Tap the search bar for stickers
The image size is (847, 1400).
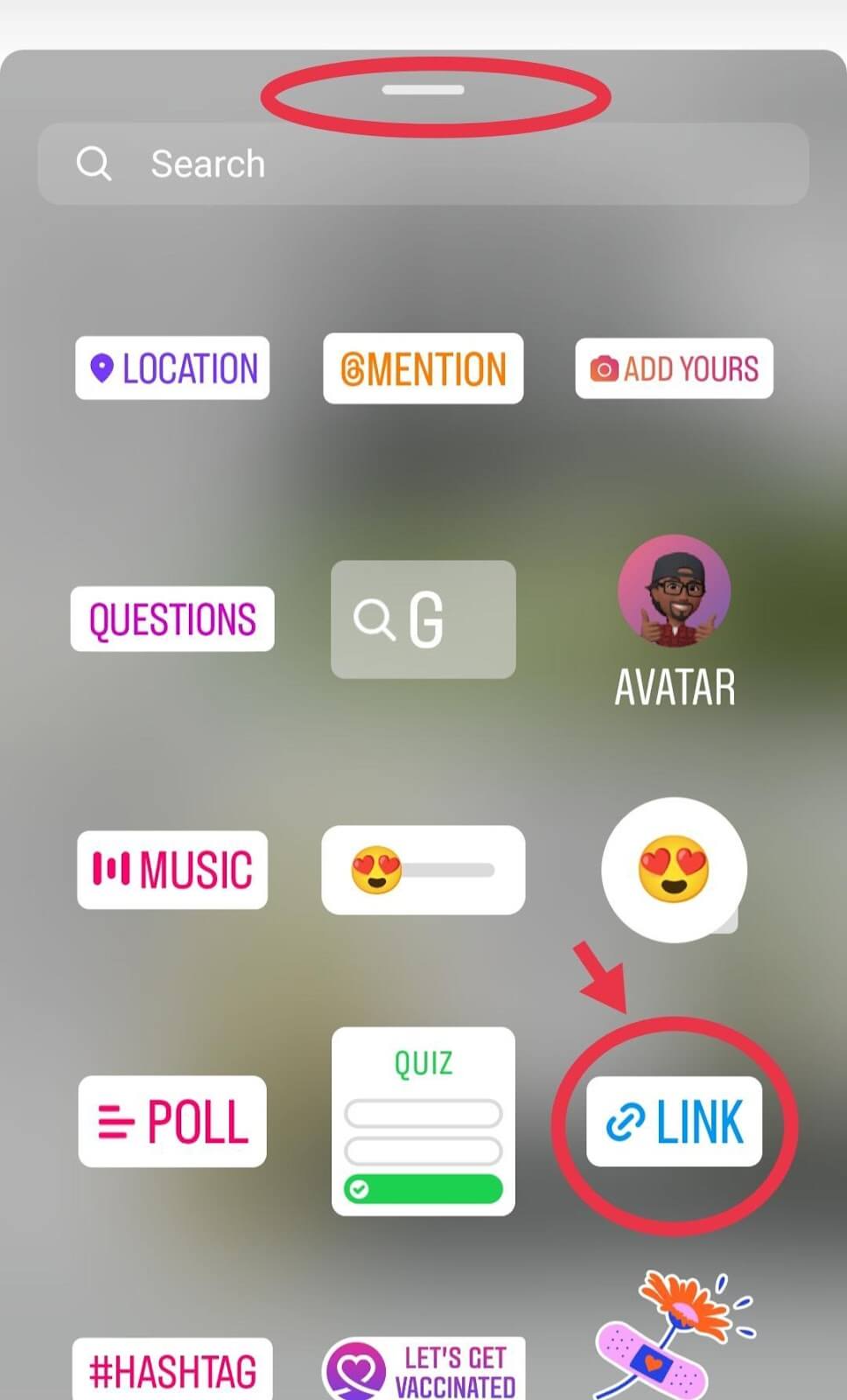(x=423, y=164)
